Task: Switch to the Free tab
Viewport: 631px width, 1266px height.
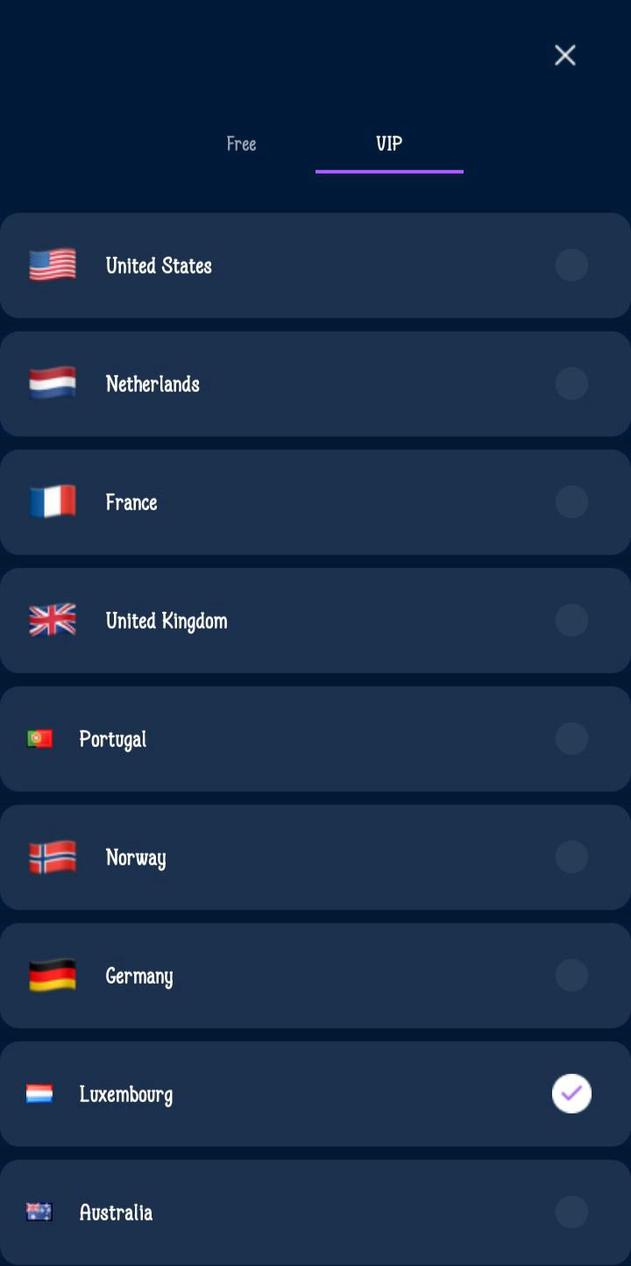Action: (241, 144)
